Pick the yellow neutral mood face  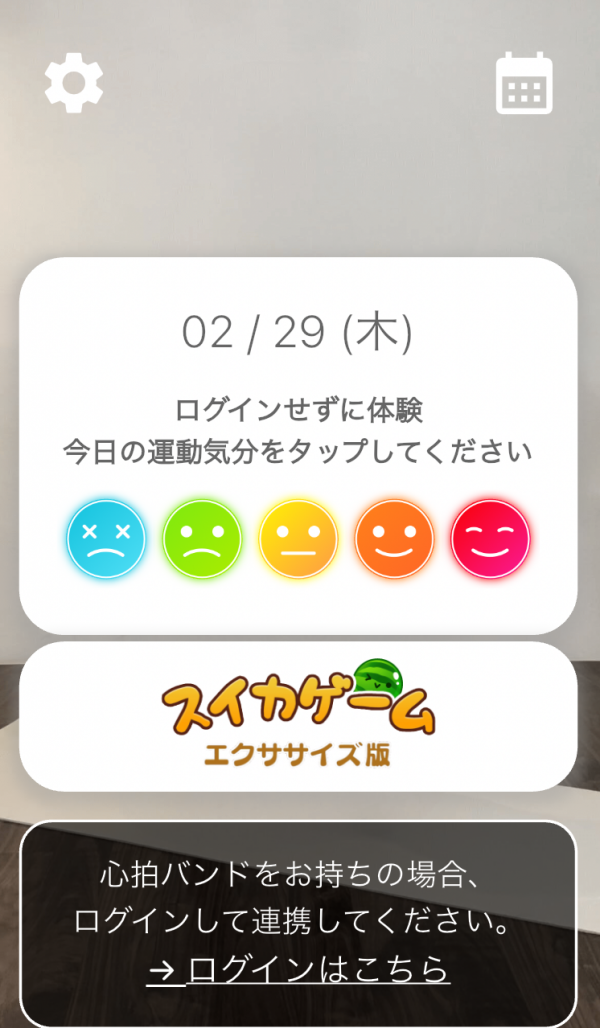298,540
